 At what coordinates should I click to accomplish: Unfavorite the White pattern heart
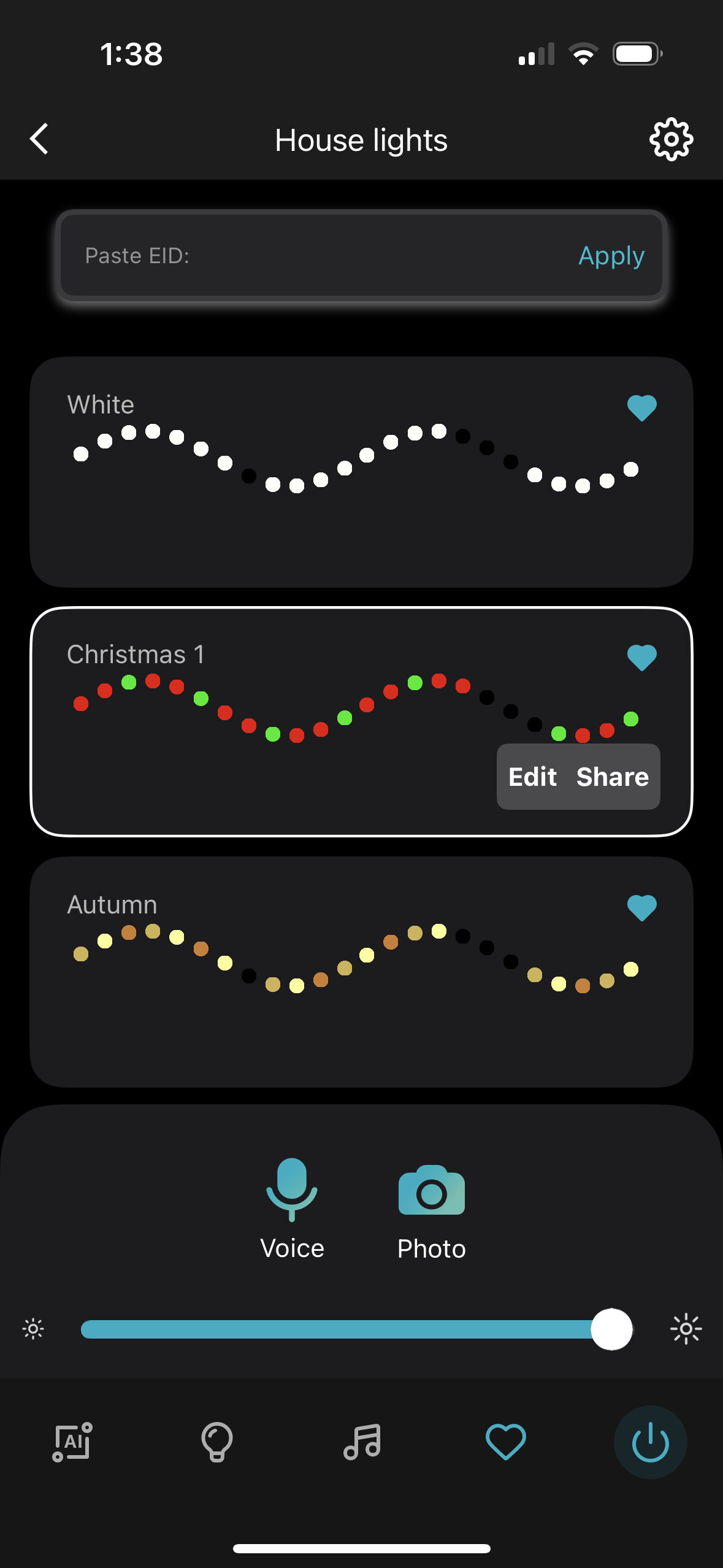(x=641, y=407)
